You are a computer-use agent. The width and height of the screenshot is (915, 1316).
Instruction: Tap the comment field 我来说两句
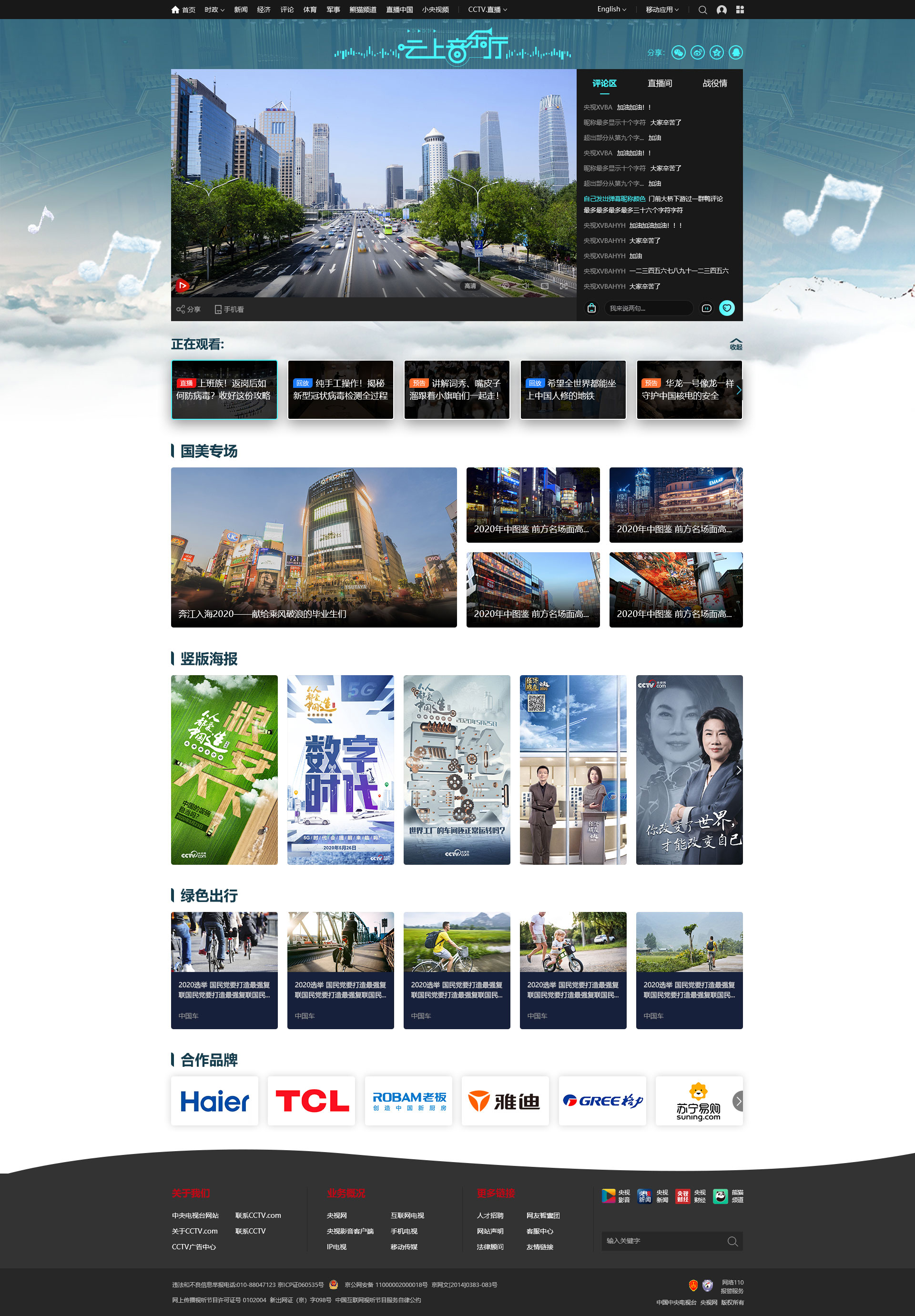(x=648, y=308)
